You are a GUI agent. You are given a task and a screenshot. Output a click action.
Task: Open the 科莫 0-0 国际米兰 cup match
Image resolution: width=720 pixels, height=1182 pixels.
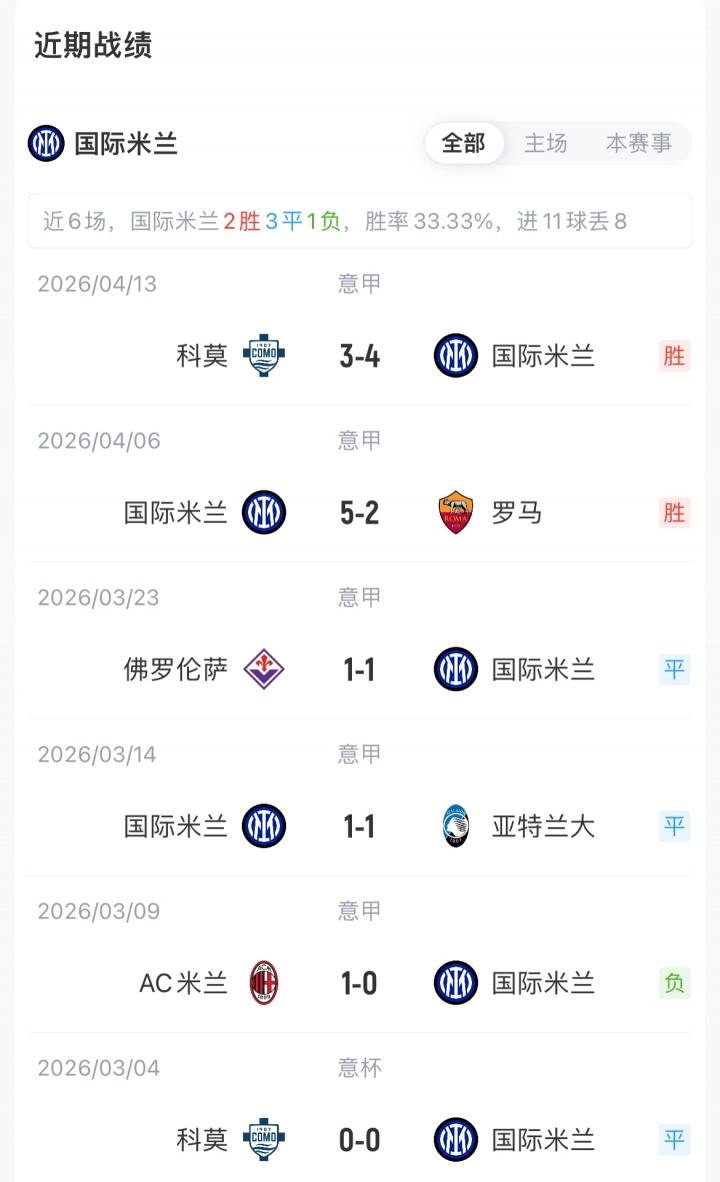point(359,1140)
